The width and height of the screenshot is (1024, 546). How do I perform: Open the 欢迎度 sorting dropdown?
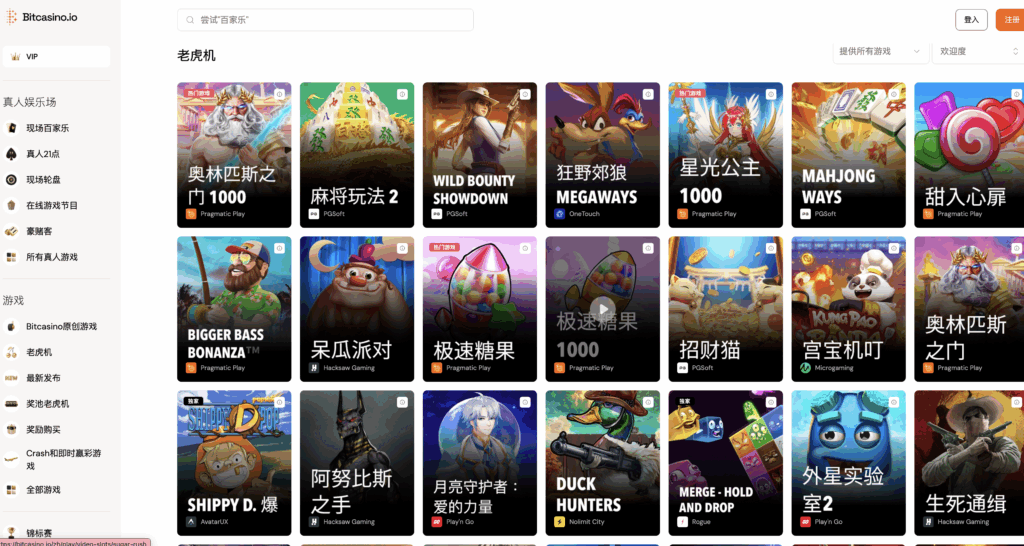[x=977, y=51]
